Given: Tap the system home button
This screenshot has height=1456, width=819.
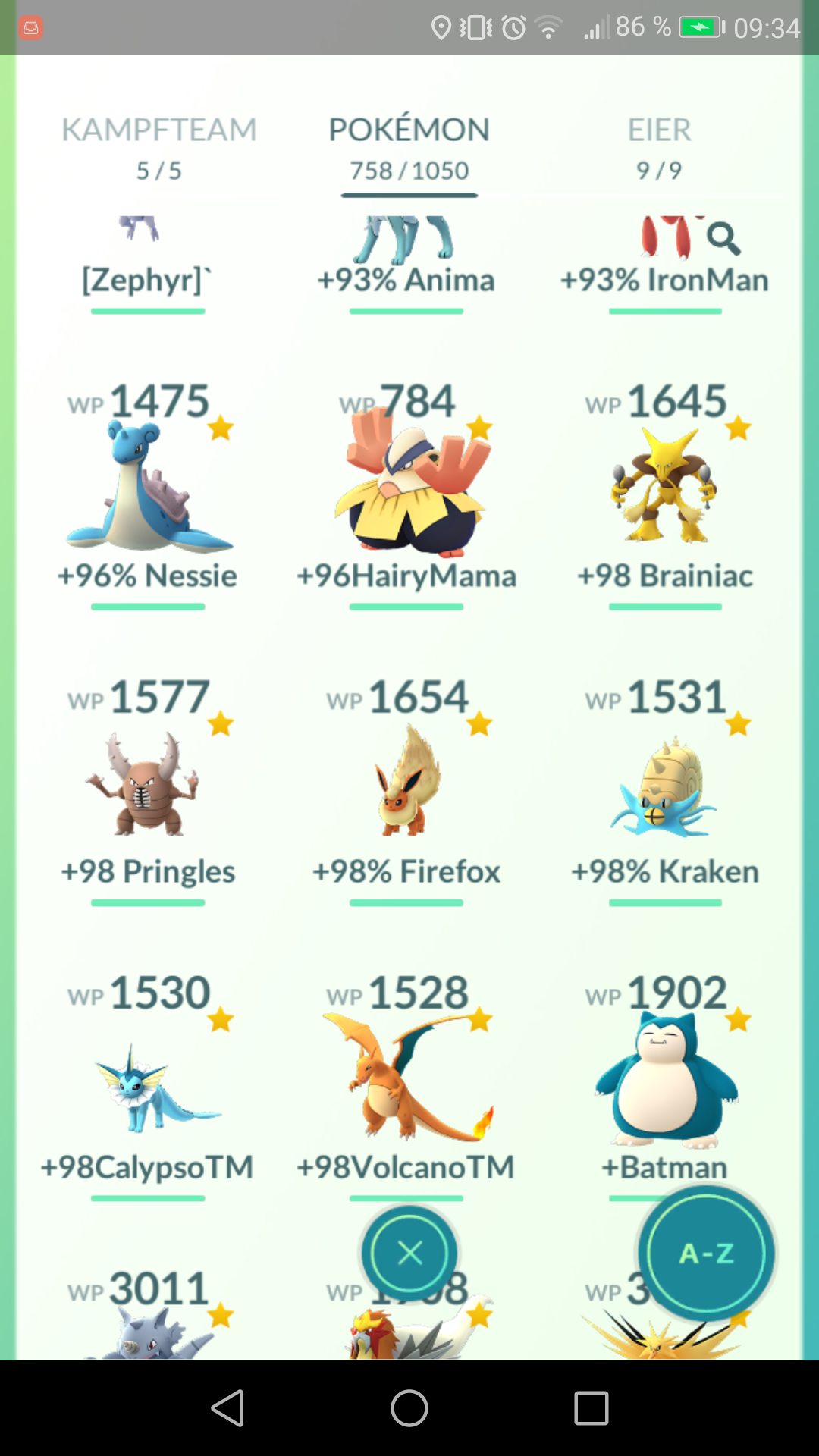Looking at the screenshot, I should [409, 1408].
